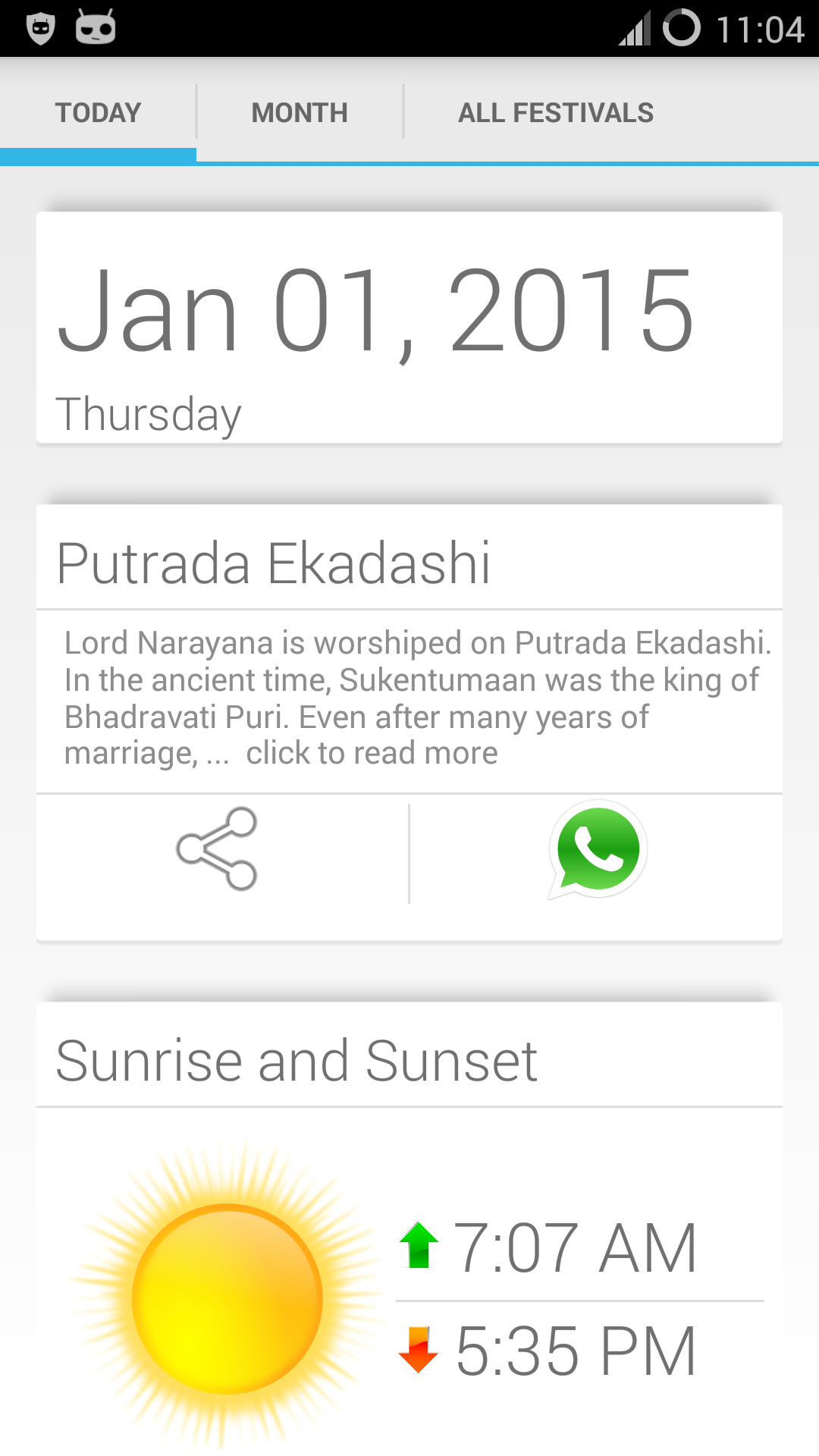819x1456 pixels.
Task: Share Putrada Ekadashi on WhatsApp
Action: [598, 849]
